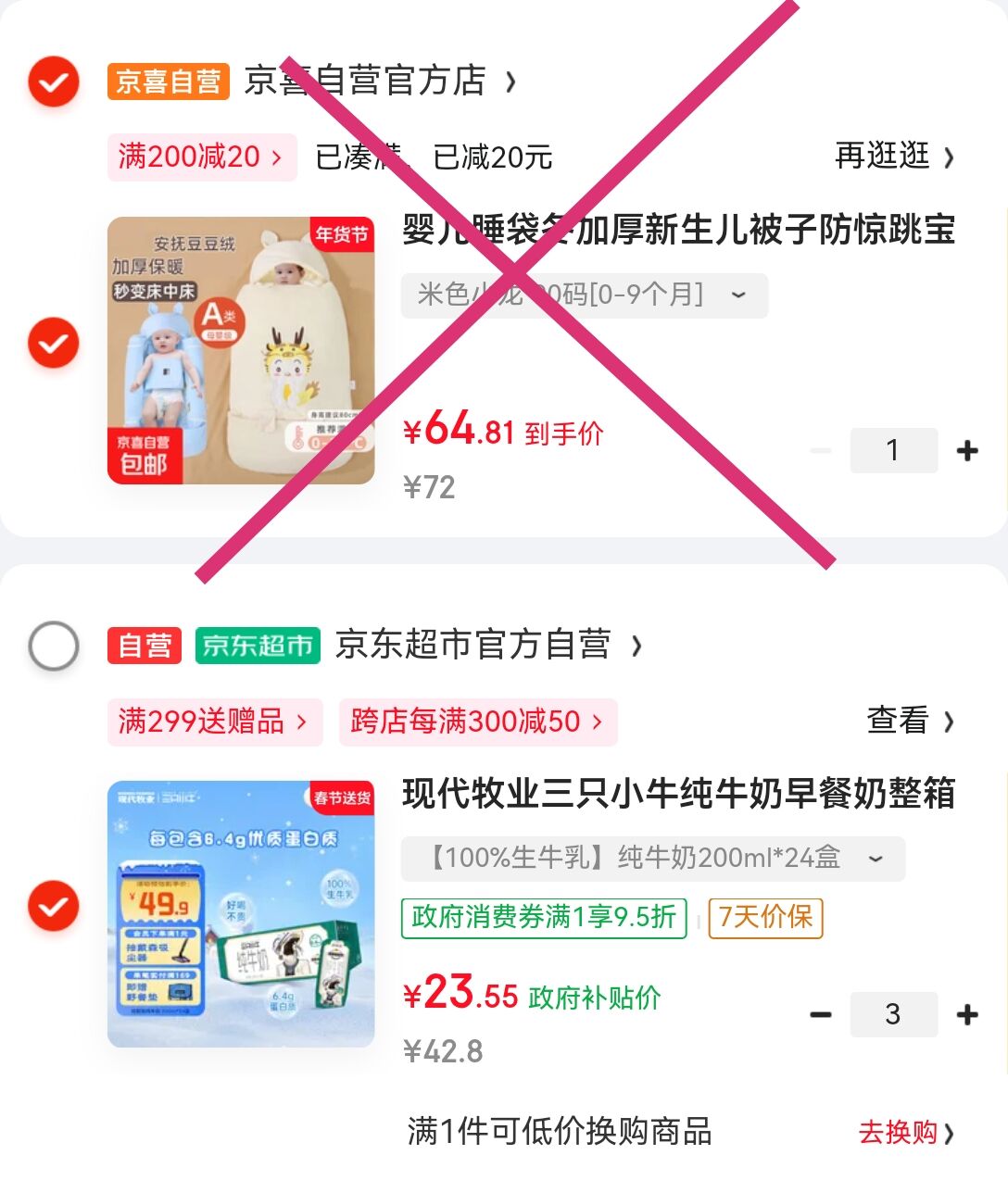Increase the sleeping bag quantity
Screen dimensions: 1008x1180
tap(968, 451)
